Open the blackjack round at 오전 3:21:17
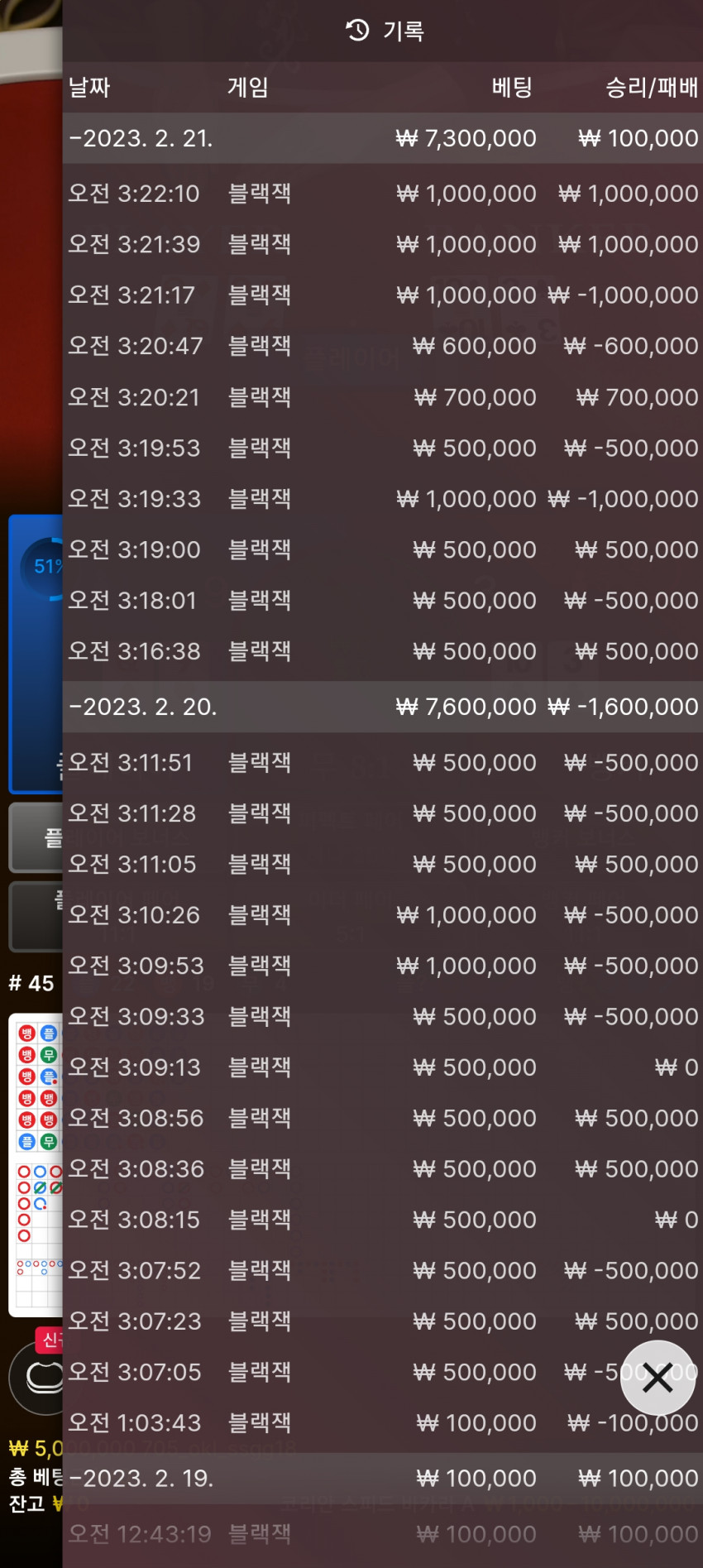 pyautogui.click(x=383, y=295)
